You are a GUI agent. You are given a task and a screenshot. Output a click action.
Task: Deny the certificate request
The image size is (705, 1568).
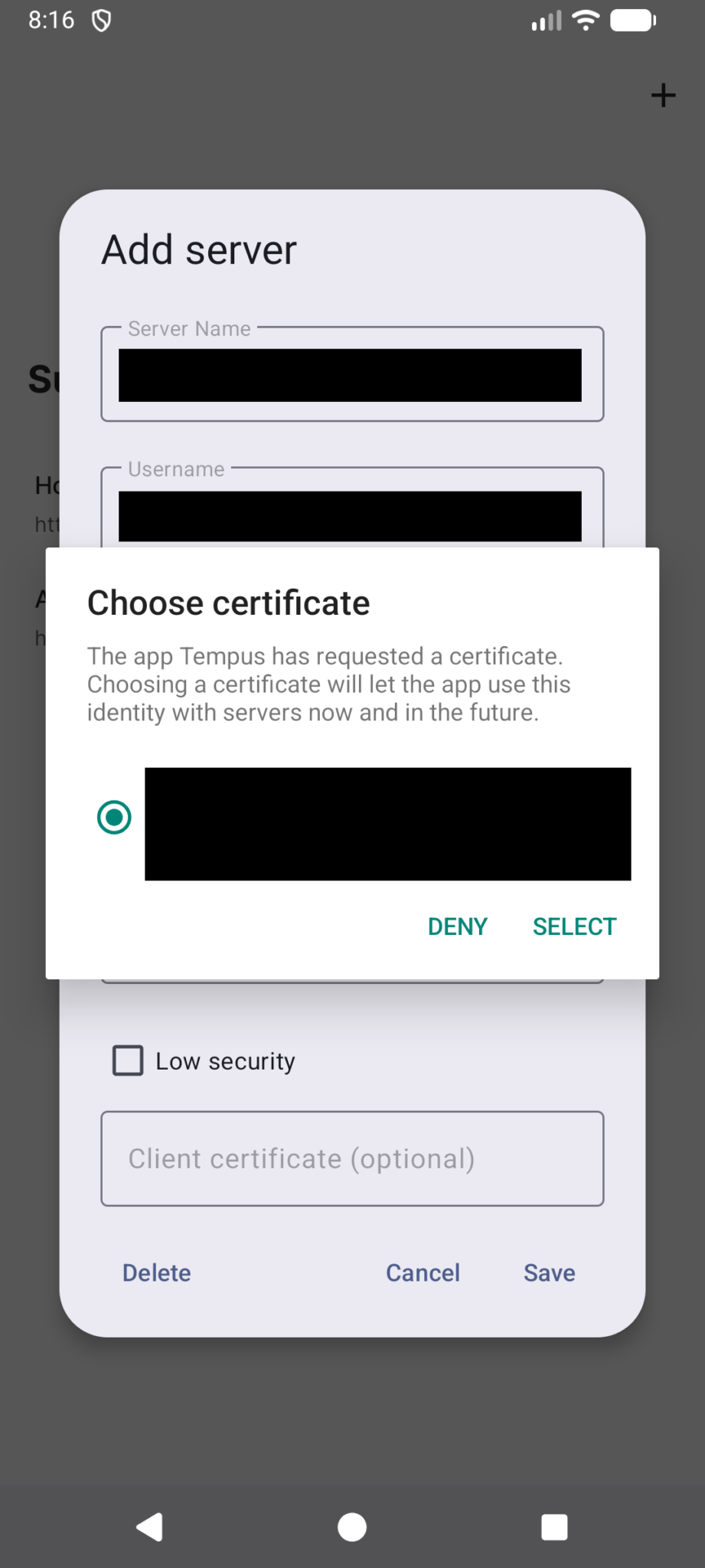pyautogui.click(x=457, y=926)
